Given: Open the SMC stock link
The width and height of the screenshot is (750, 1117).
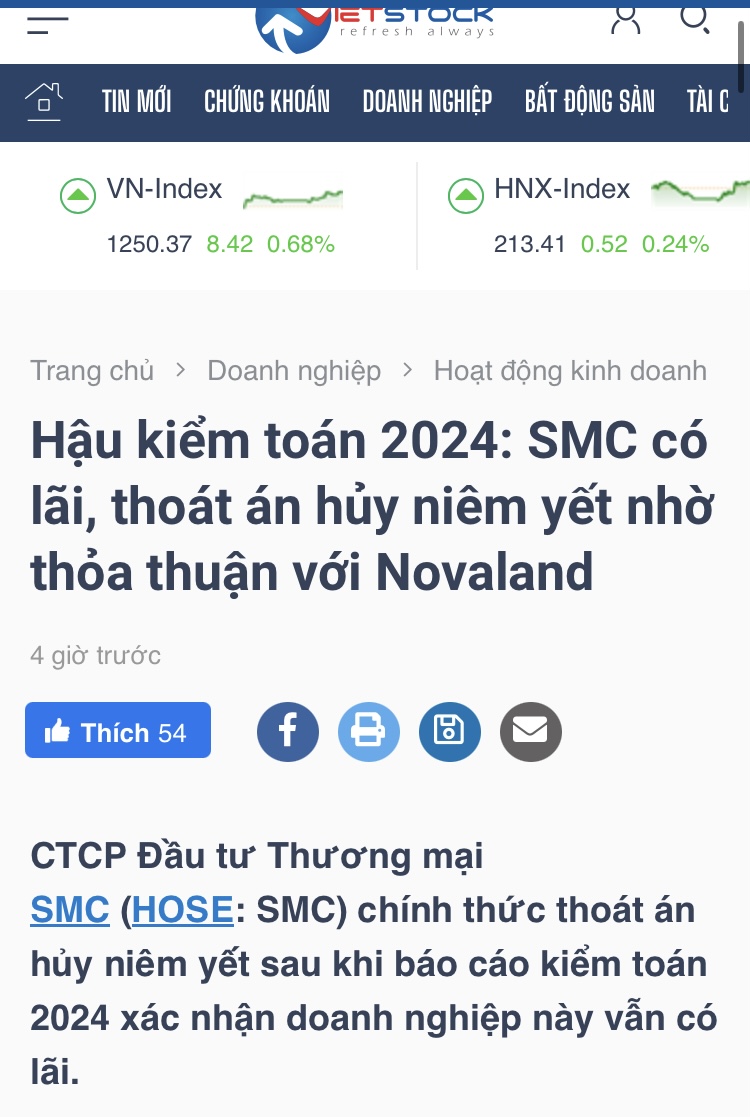Looking at the screenshot, I should click(x=70, y=910).
